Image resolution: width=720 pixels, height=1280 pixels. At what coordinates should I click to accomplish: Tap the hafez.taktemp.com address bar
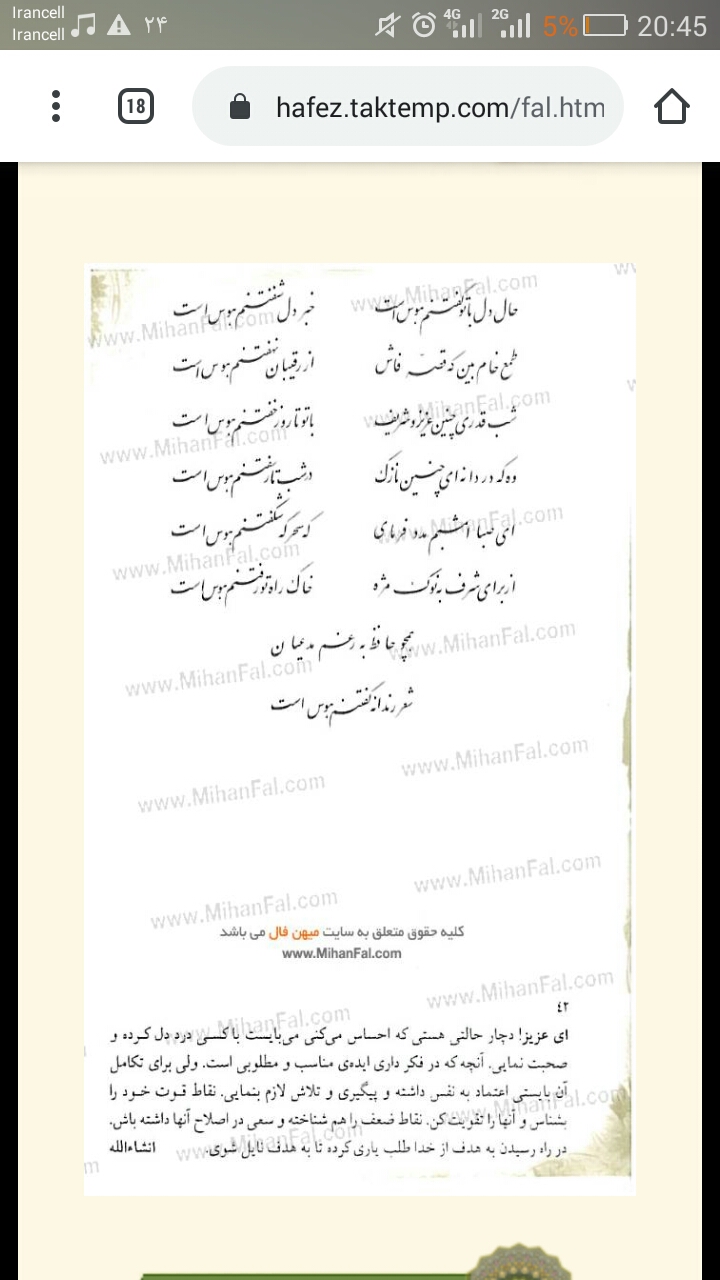tap(420, 107)
